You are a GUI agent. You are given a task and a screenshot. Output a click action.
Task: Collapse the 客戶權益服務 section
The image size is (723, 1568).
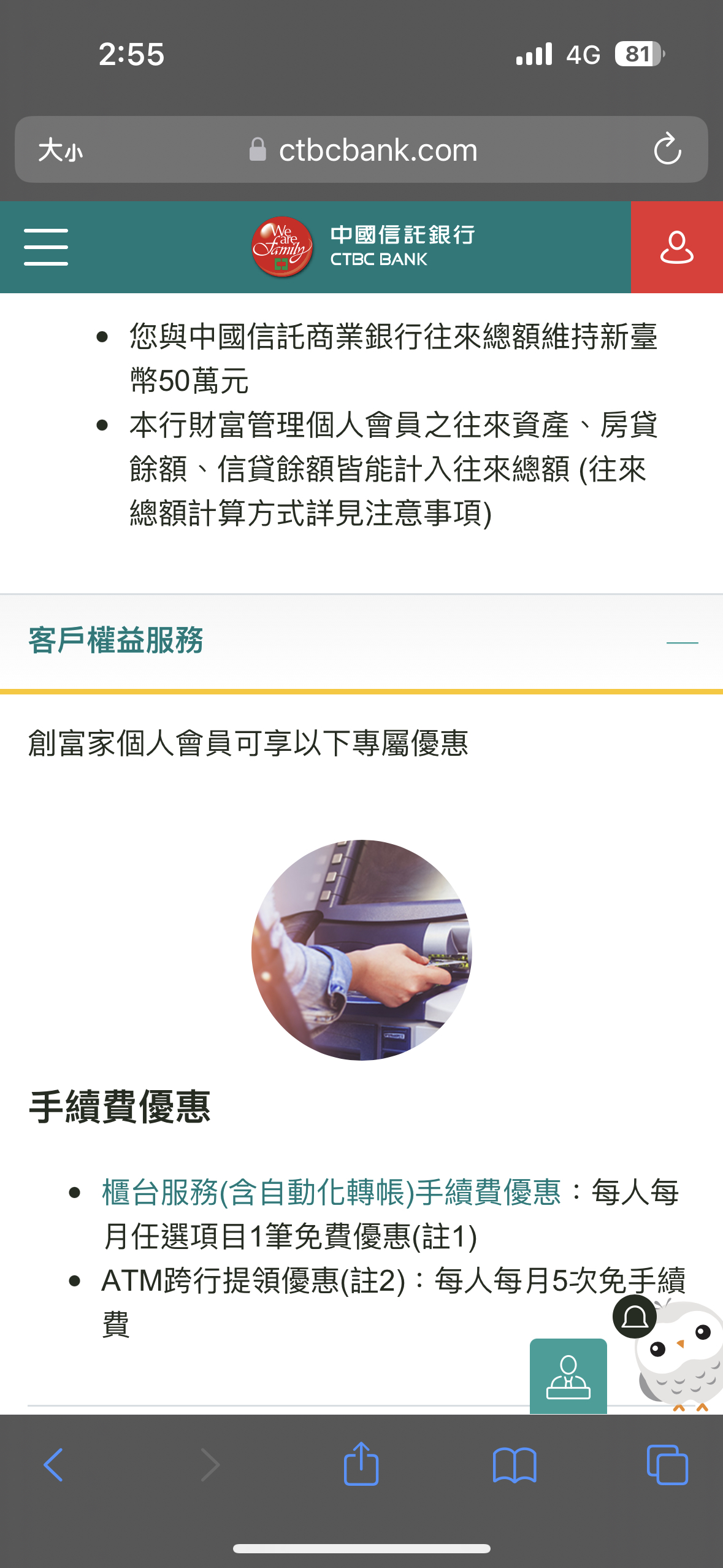click(682, 642)
